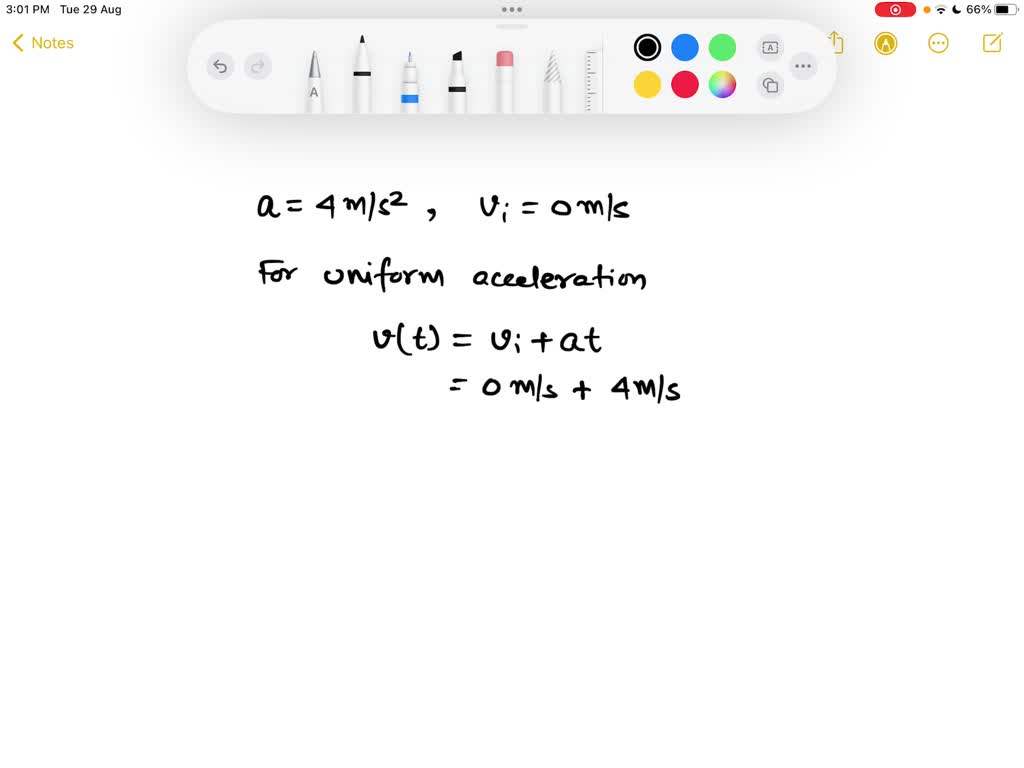The height and width of the screenshot is (768, 1024).
Task: Select the lasso selection tool
Action: pos(552,82)
